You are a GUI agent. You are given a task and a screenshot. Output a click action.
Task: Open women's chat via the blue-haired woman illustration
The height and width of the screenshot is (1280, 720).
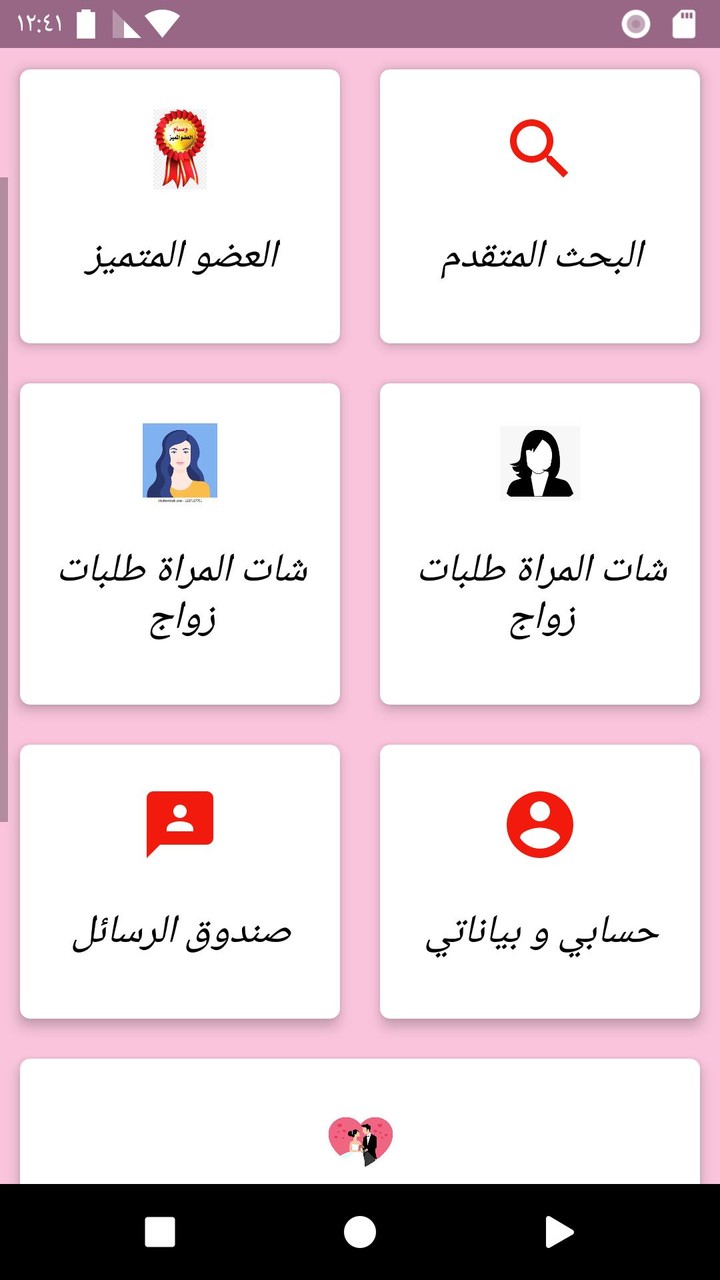tap(180, 462)
